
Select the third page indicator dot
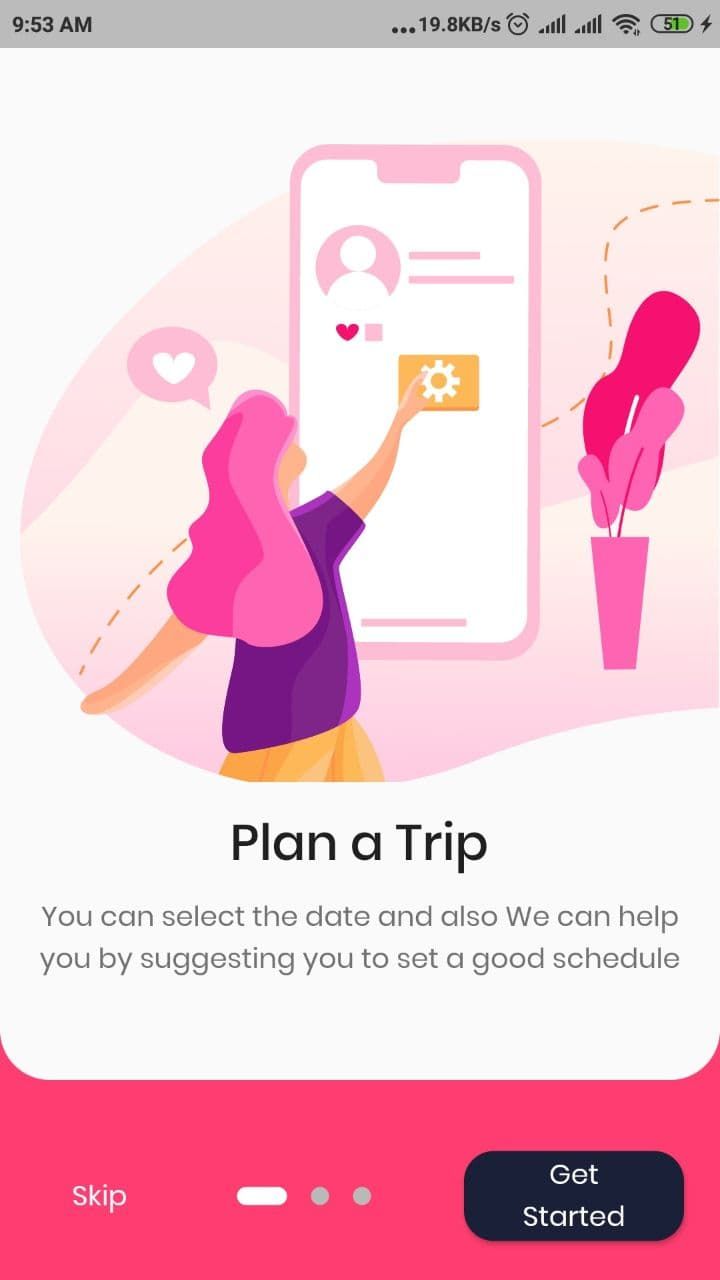coord(362,1196)
